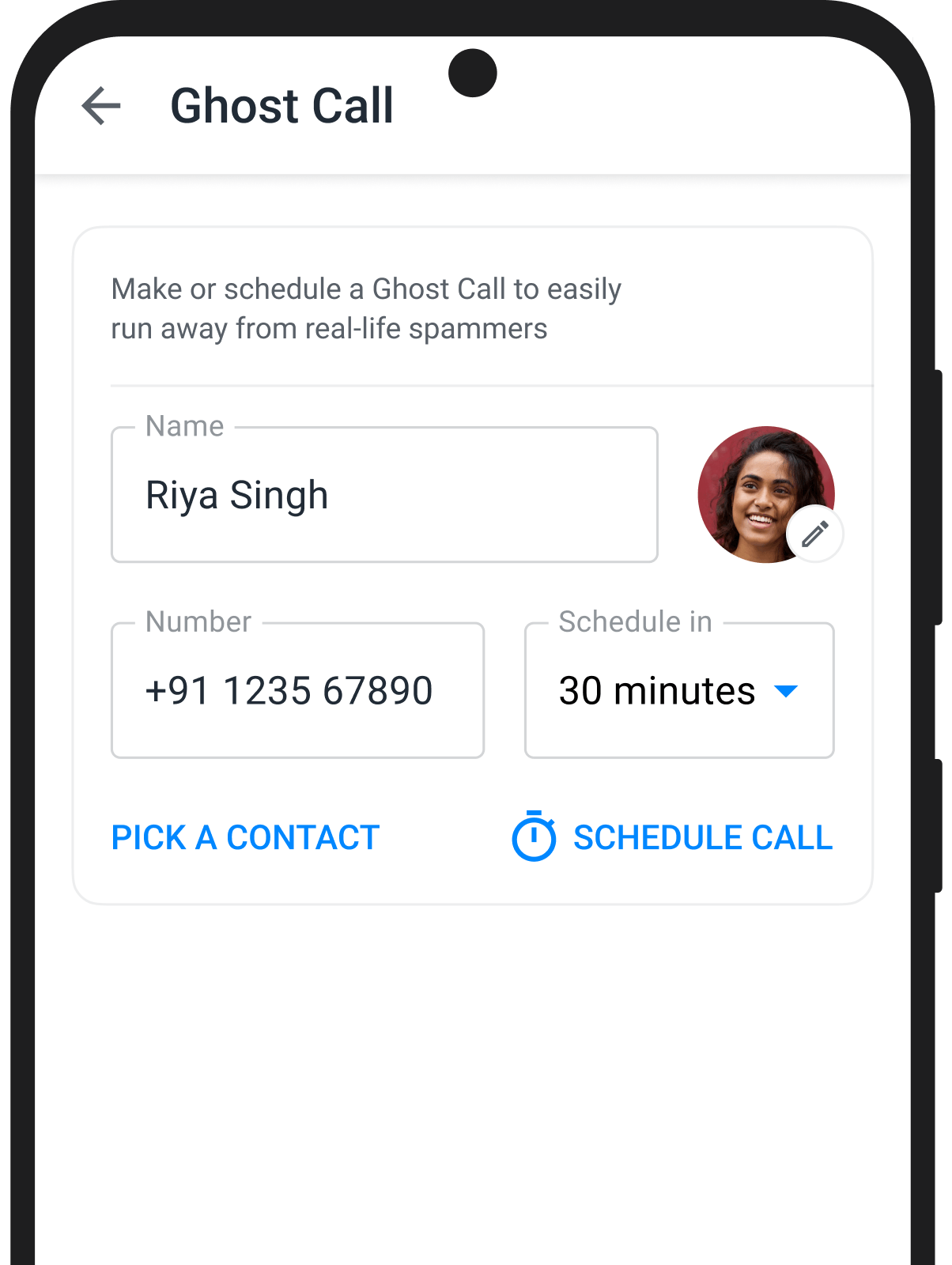
Task: Click the Name field showing Riya Singh
Action: click(x=385, y=494)
